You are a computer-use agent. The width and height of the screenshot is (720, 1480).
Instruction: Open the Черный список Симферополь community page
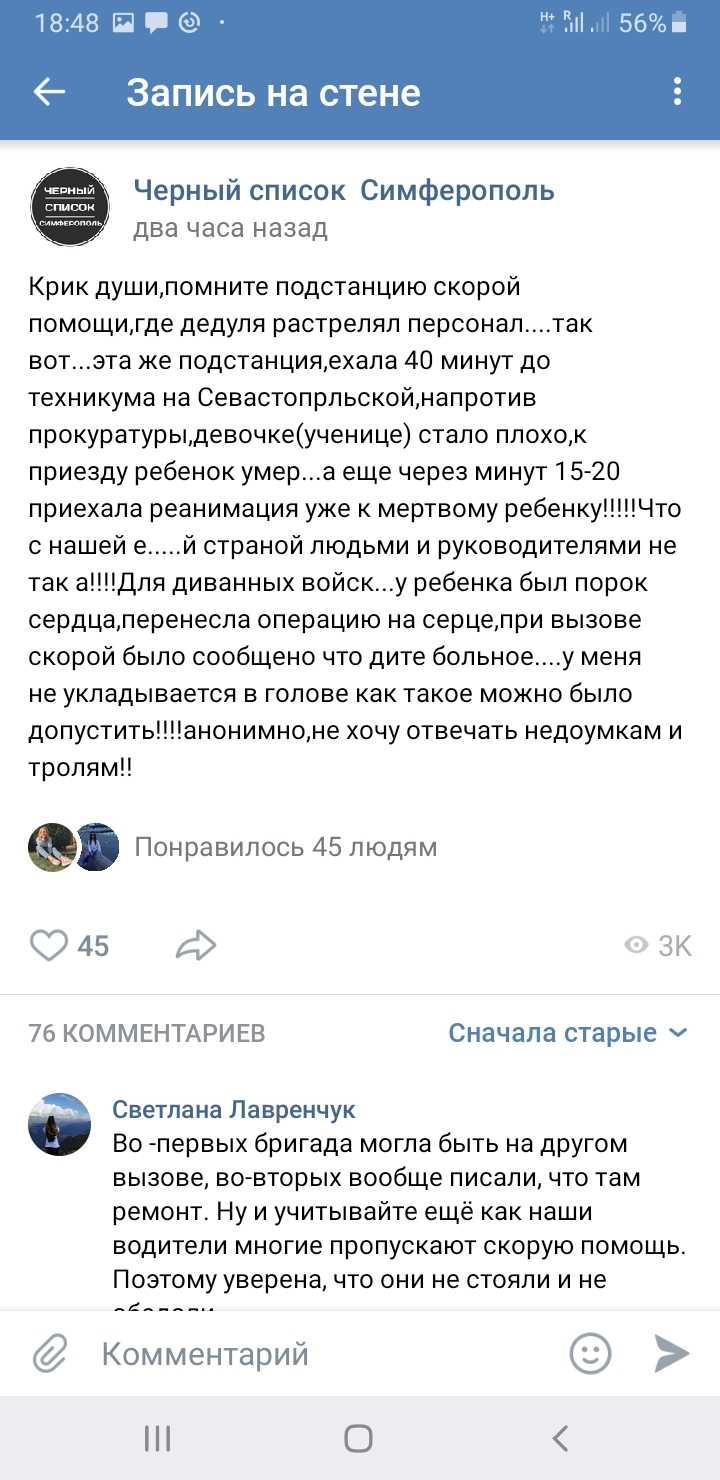coord(344,190)
